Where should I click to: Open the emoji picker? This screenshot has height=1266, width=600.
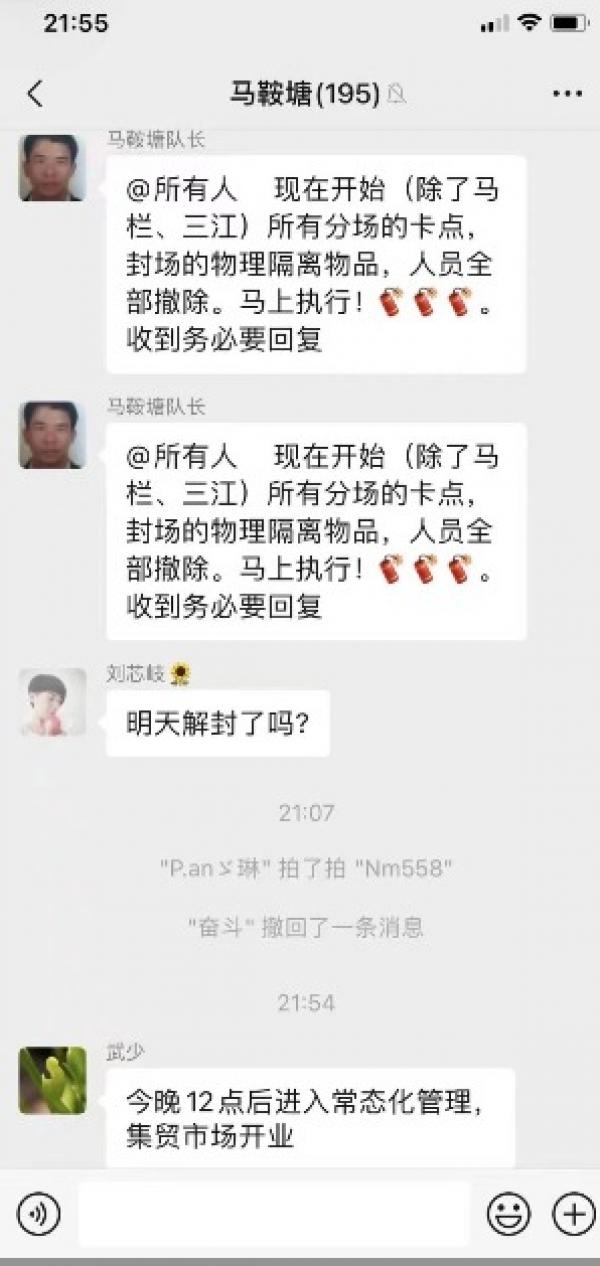[x=508, y=1214]
